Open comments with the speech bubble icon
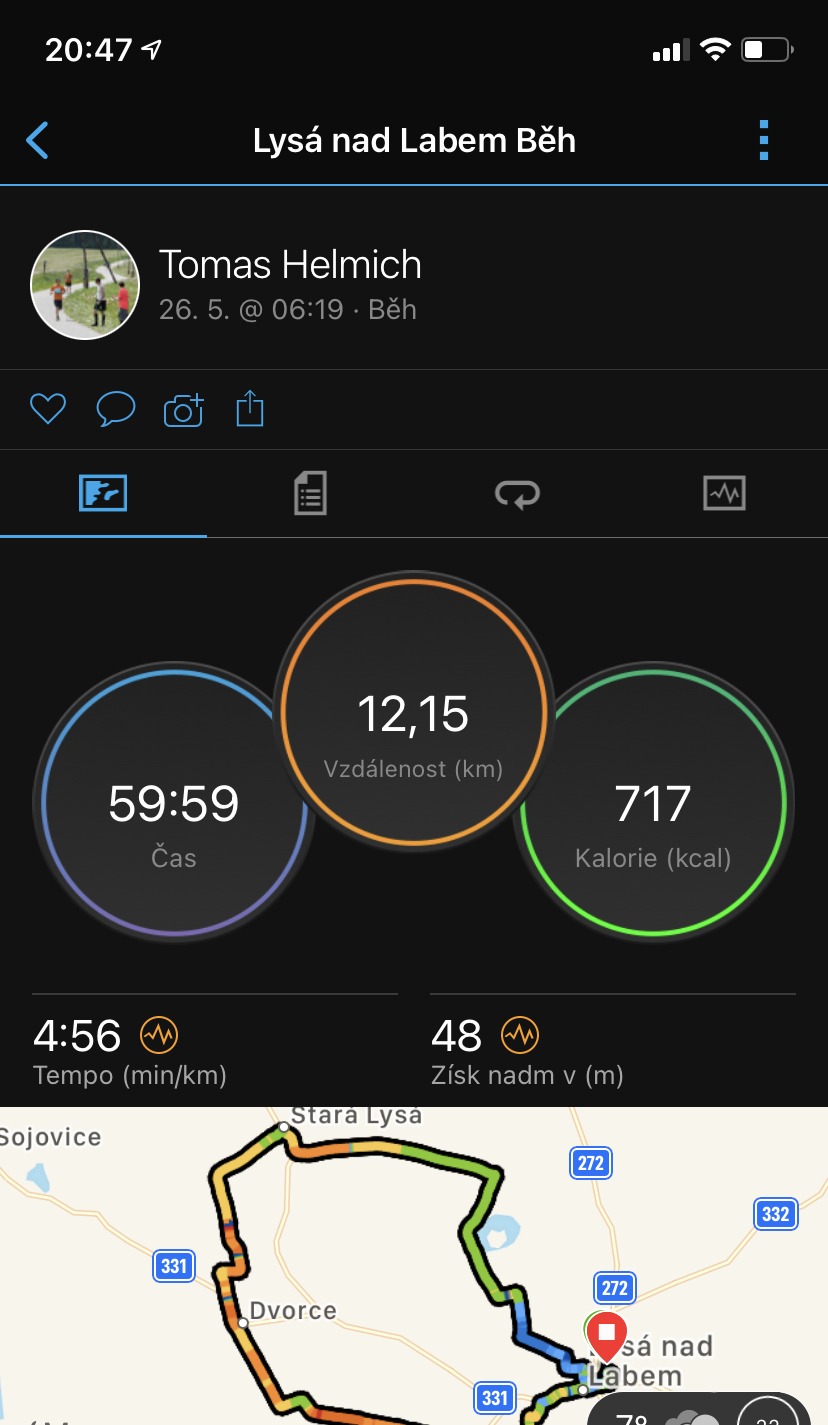Image resolution: width=828 pixels, height=1425 pixels. 115,409
